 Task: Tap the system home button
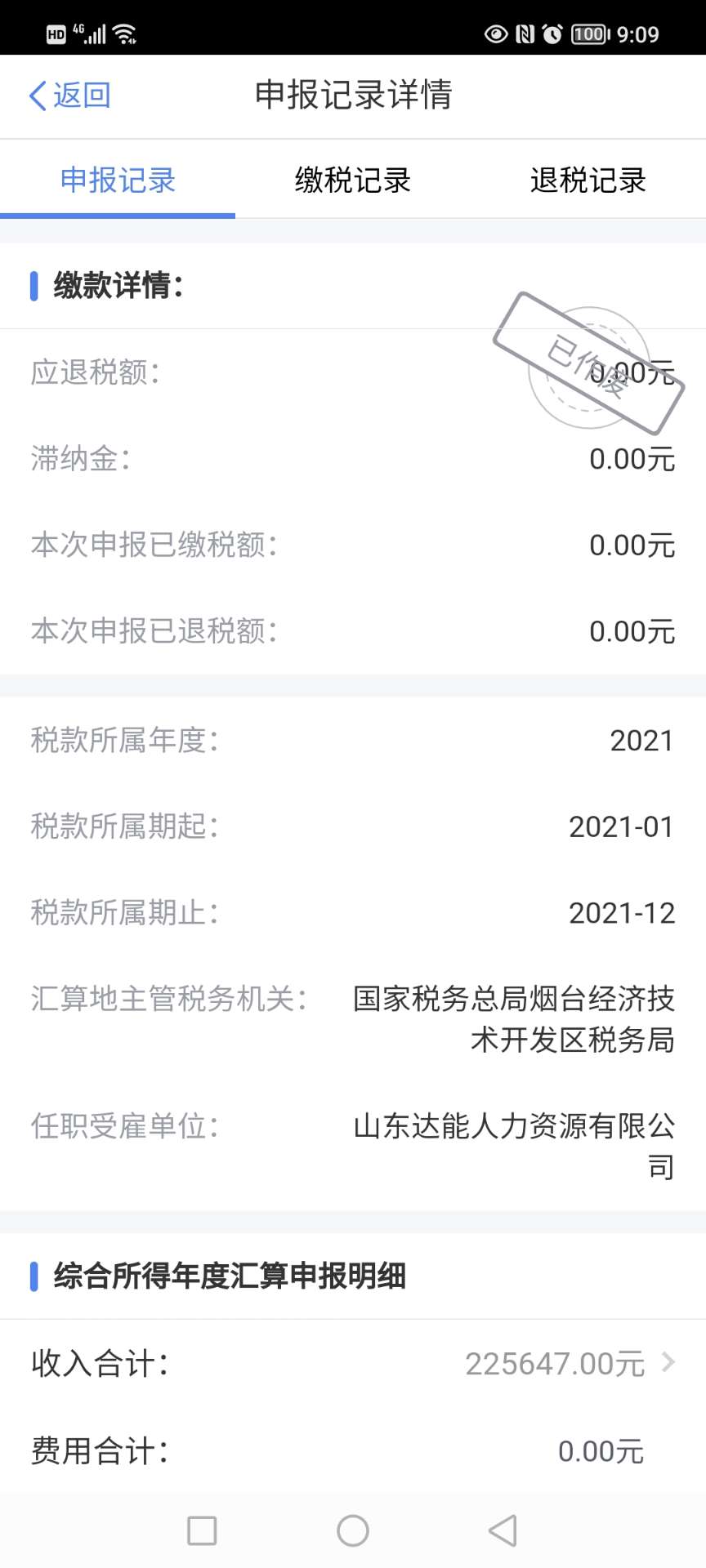point(353,1530)
